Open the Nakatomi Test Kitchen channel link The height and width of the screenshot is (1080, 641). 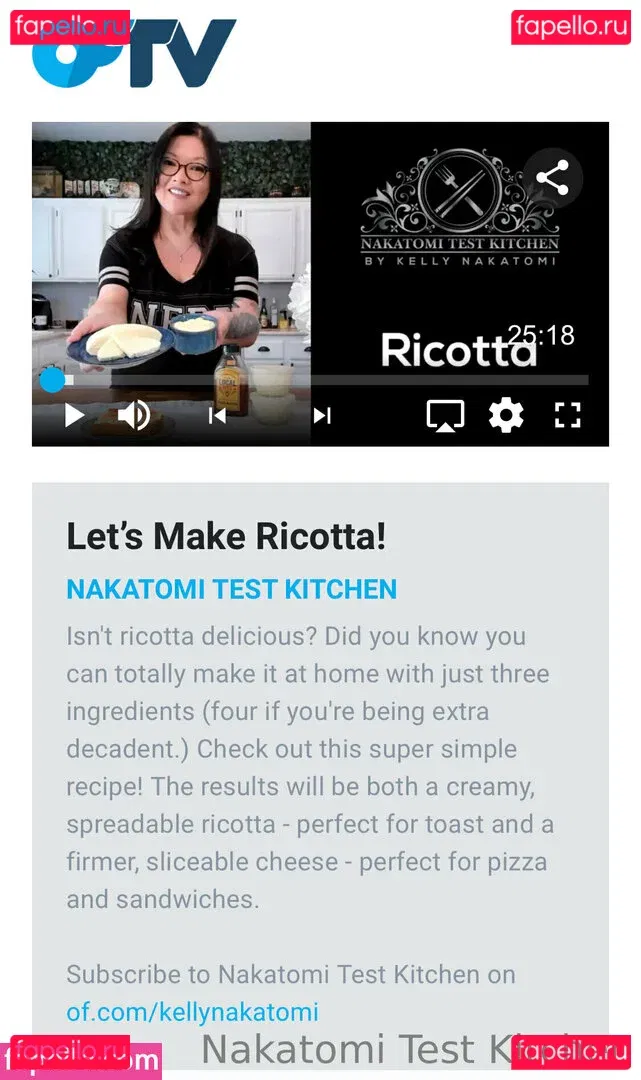[231, 590]
